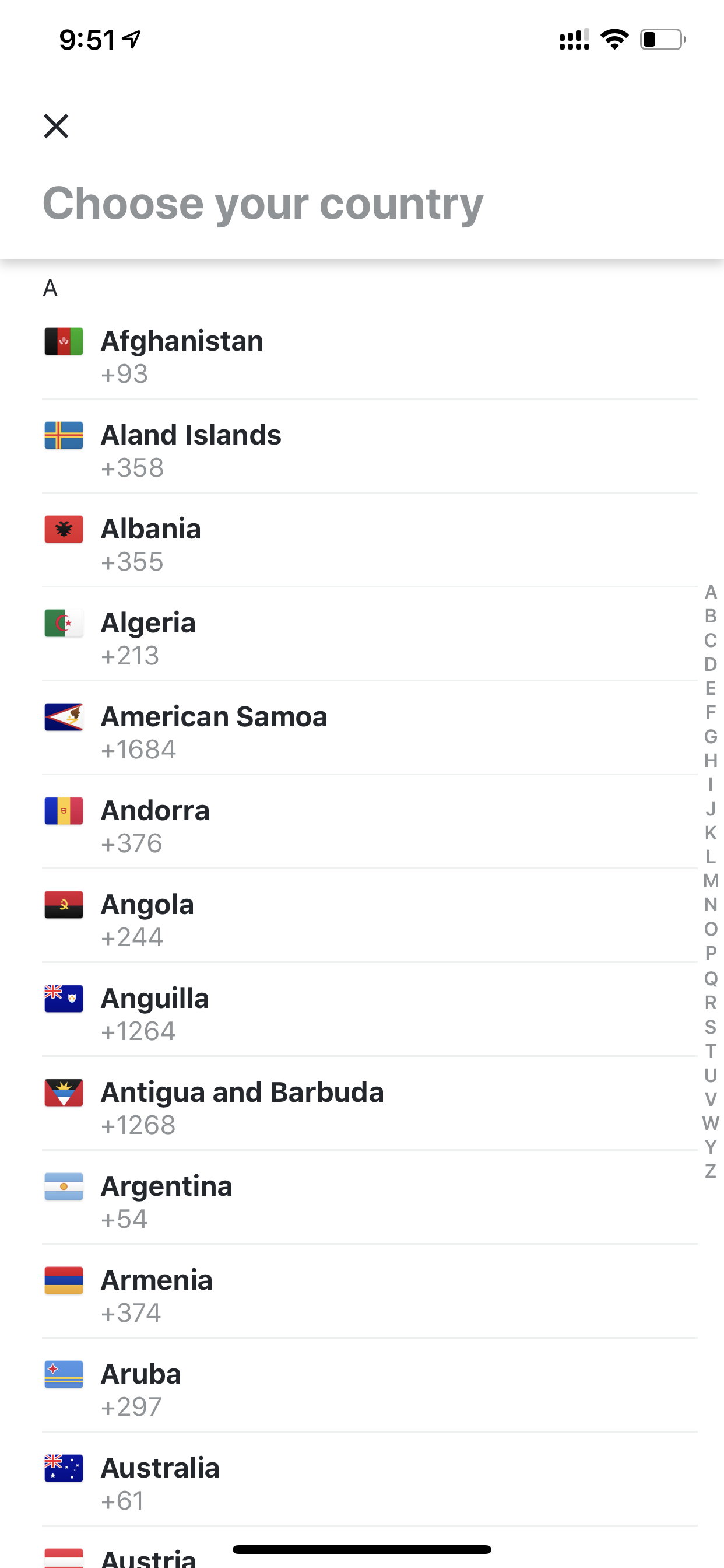Jump to letter Z in index
This screenshot has height=1568, width=724.
pyautogui.click(x=711, y=1171)
